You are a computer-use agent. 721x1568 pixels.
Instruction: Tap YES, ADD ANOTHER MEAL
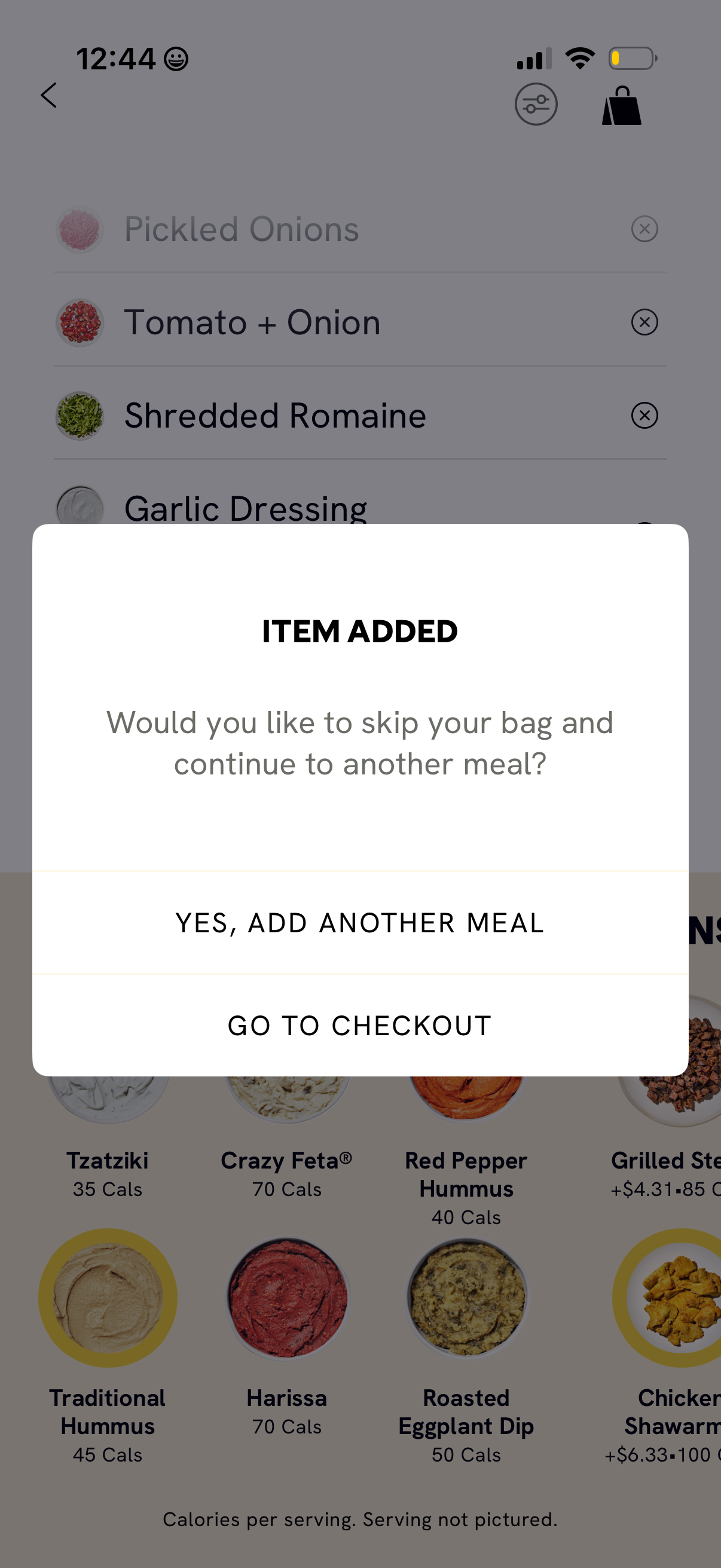point(360,922)
